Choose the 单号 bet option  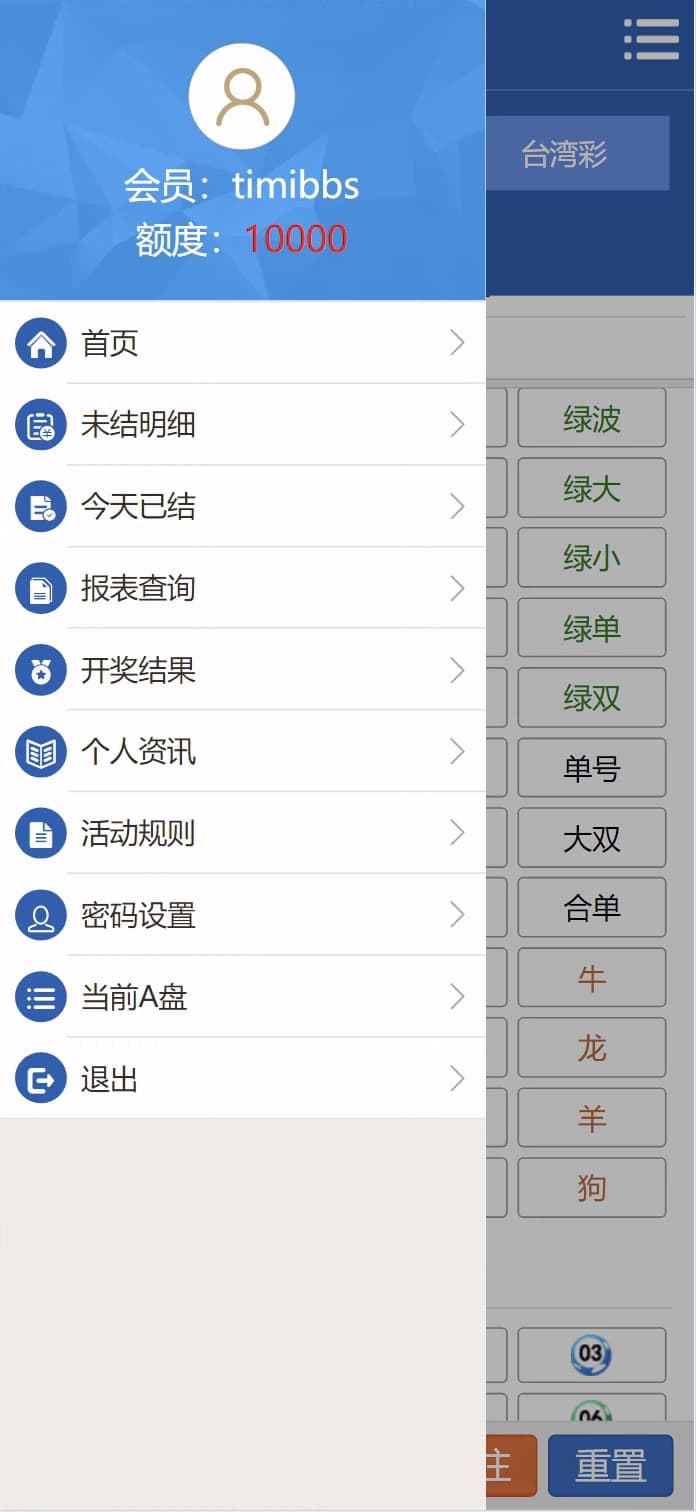pos(592,768)
